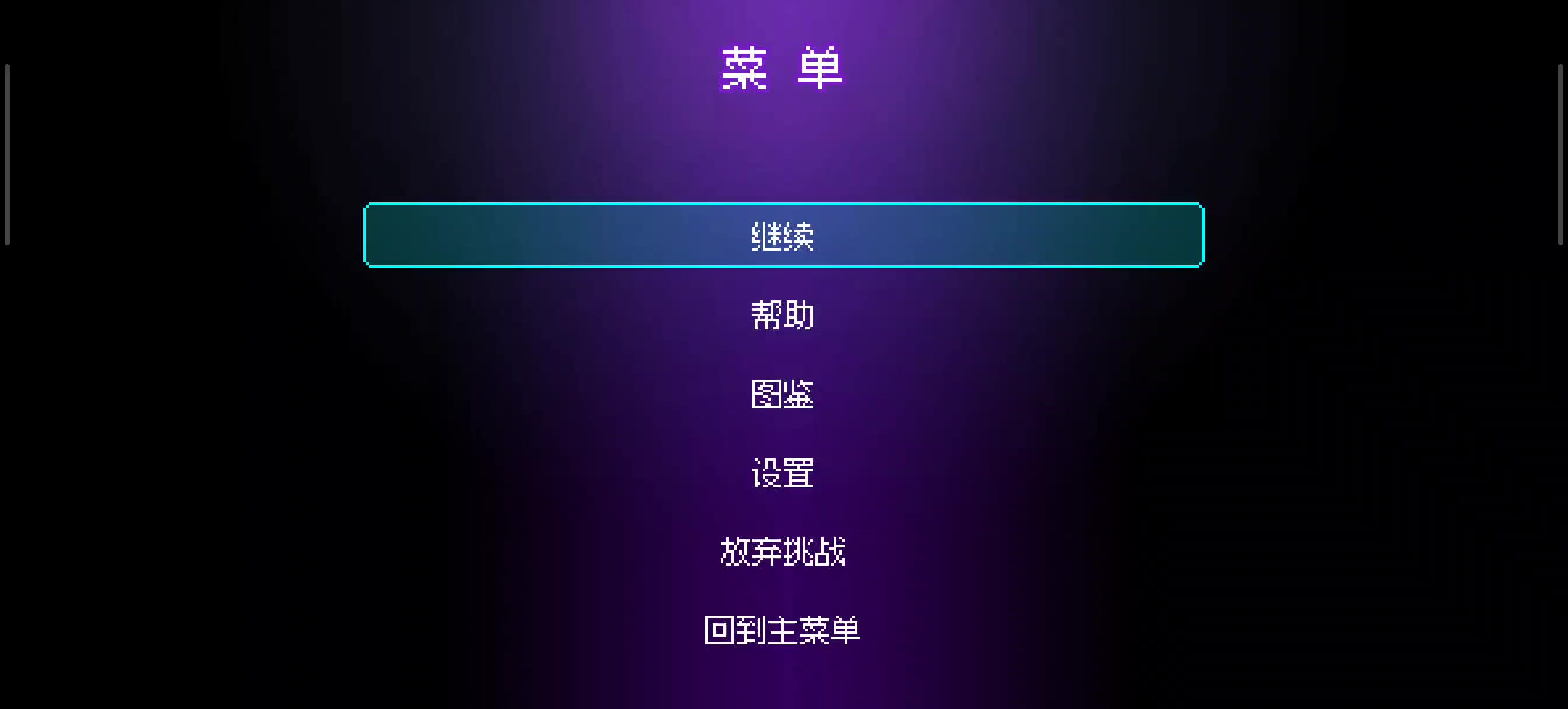Select 继续 to resume the game
The image size is (1568, 709).
[x=783, y=236]
